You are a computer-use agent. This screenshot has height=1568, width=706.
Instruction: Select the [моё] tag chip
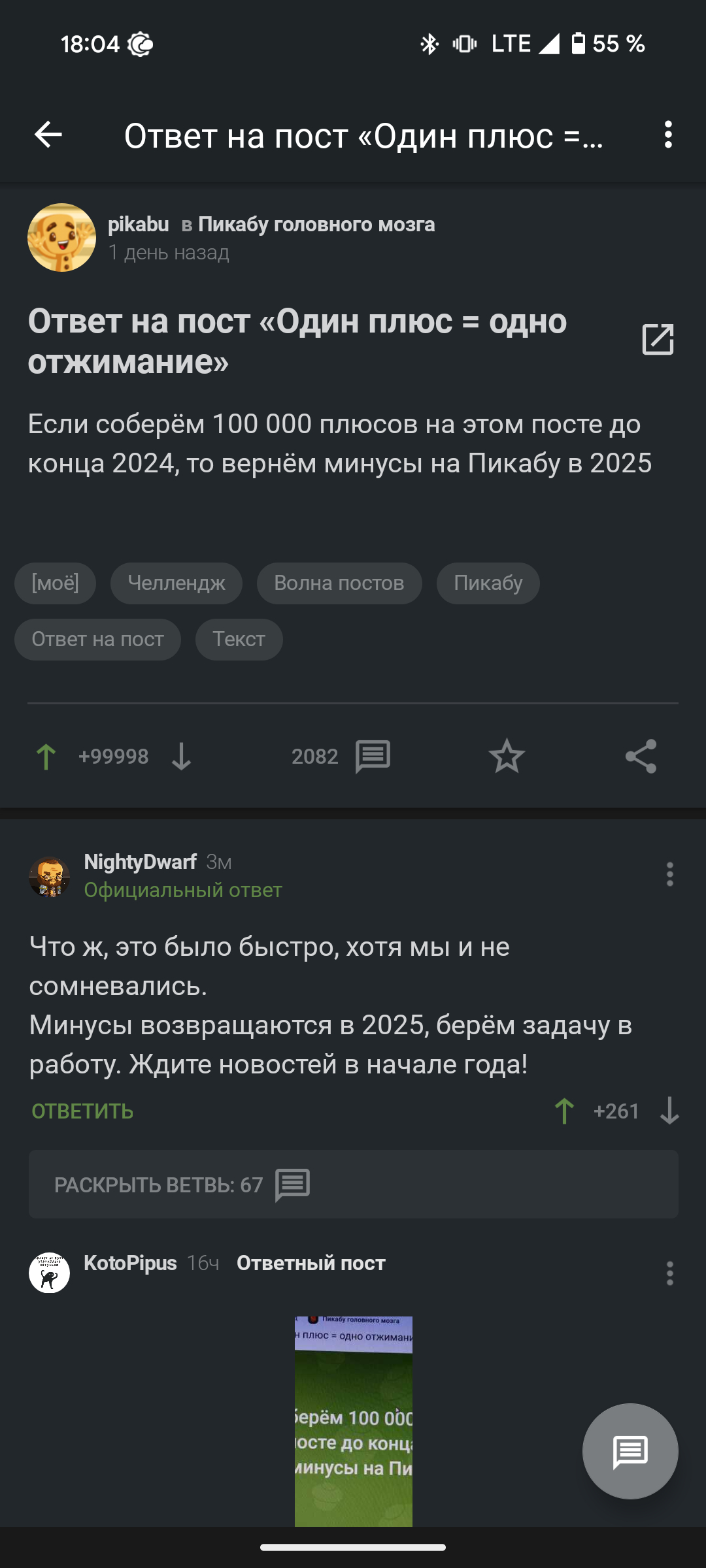click(x=56, y=583)
